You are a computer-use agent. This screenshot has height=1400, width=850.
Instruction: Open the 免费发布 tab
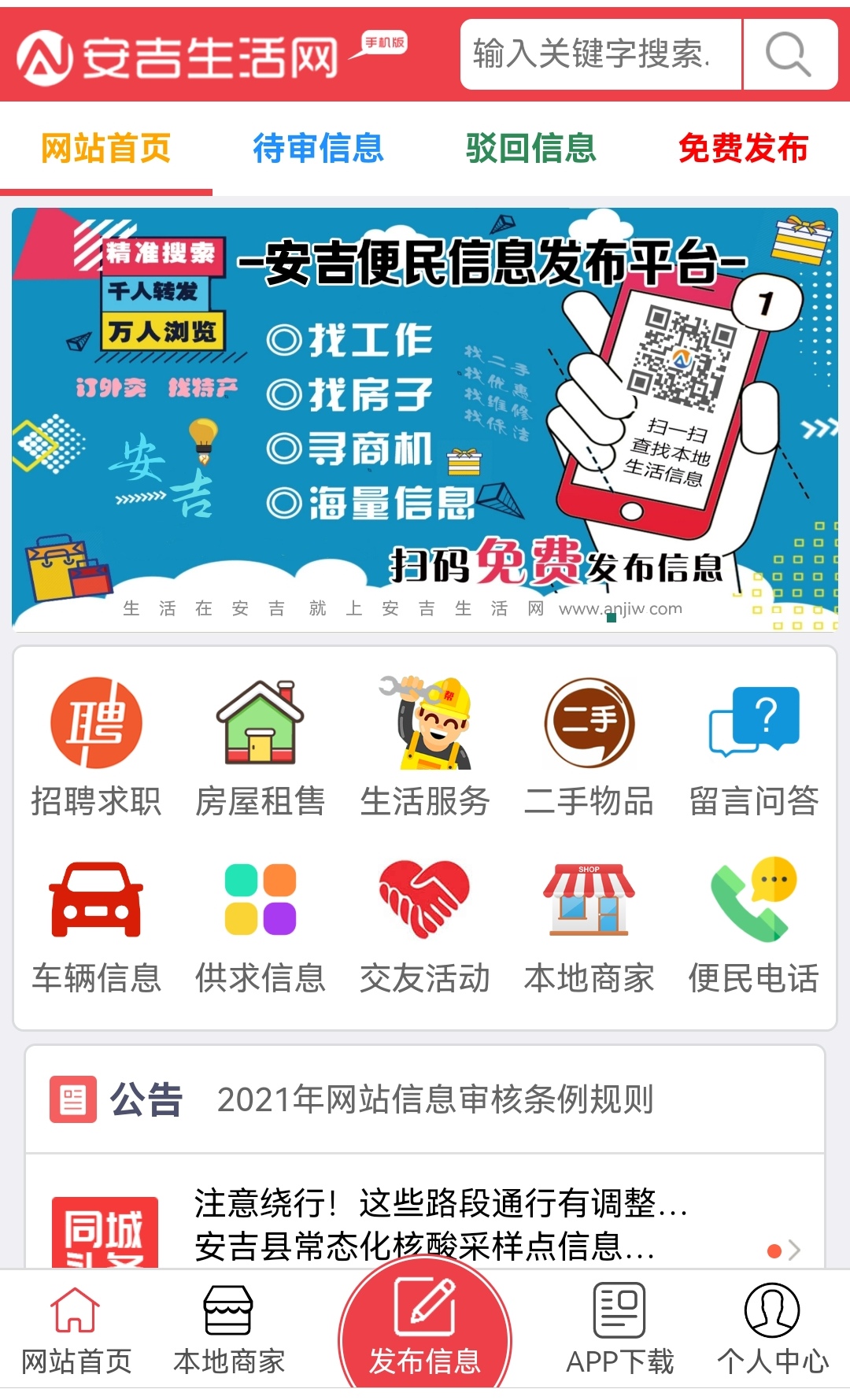point(743,148)
